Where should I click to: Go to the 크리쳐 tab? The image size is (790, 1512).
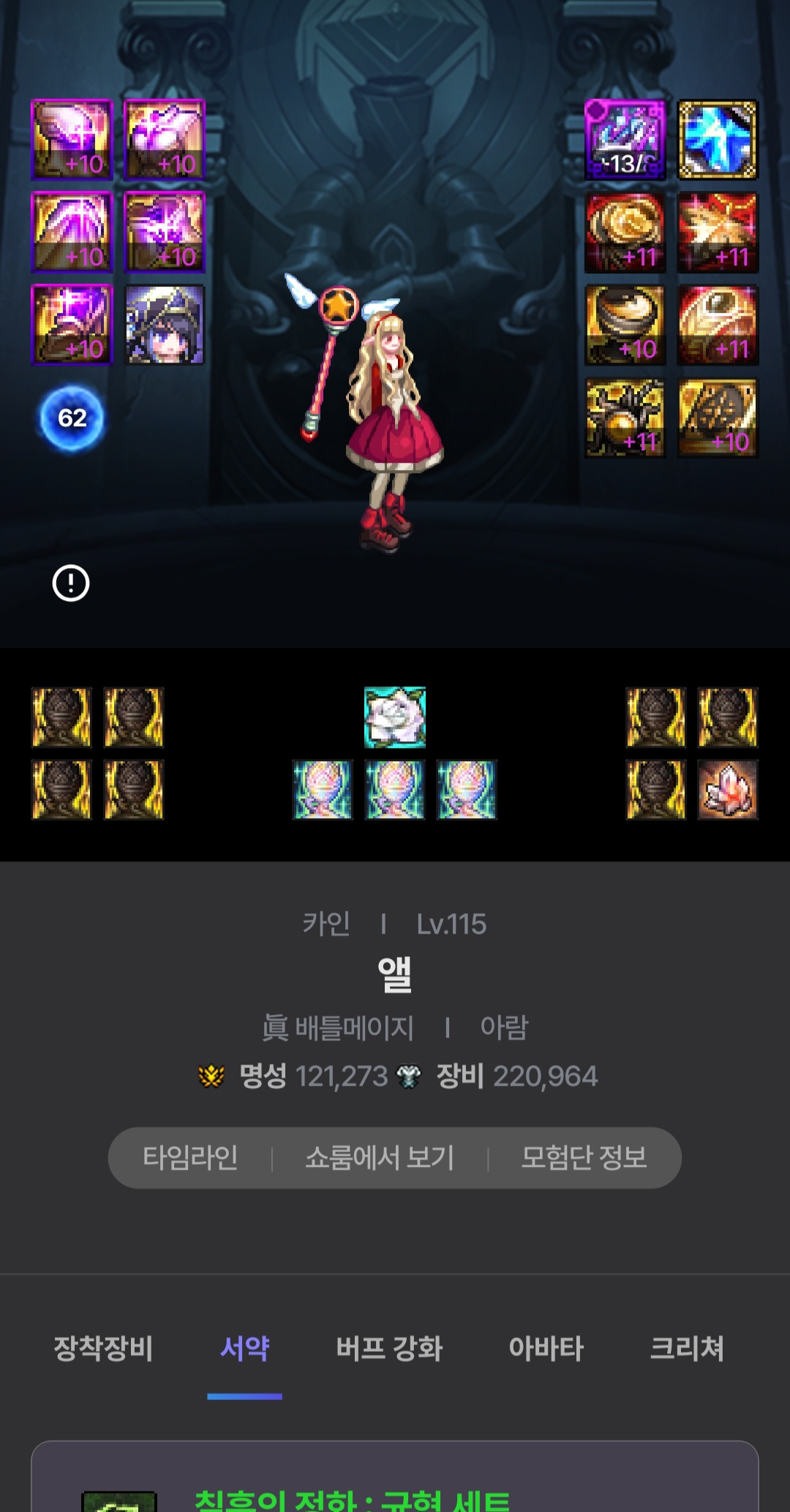(686, 1348)
